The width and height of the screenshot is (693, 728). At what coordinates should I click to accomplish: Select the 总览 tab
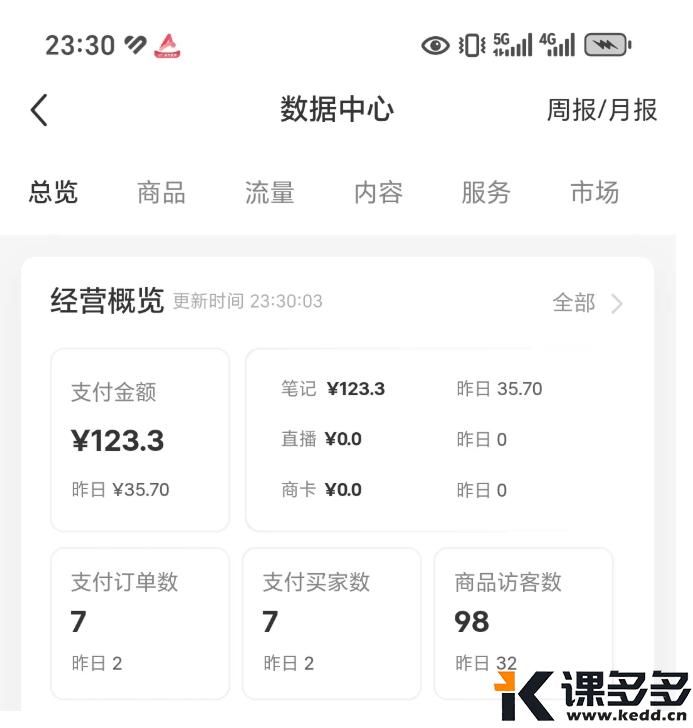point(53,192)
